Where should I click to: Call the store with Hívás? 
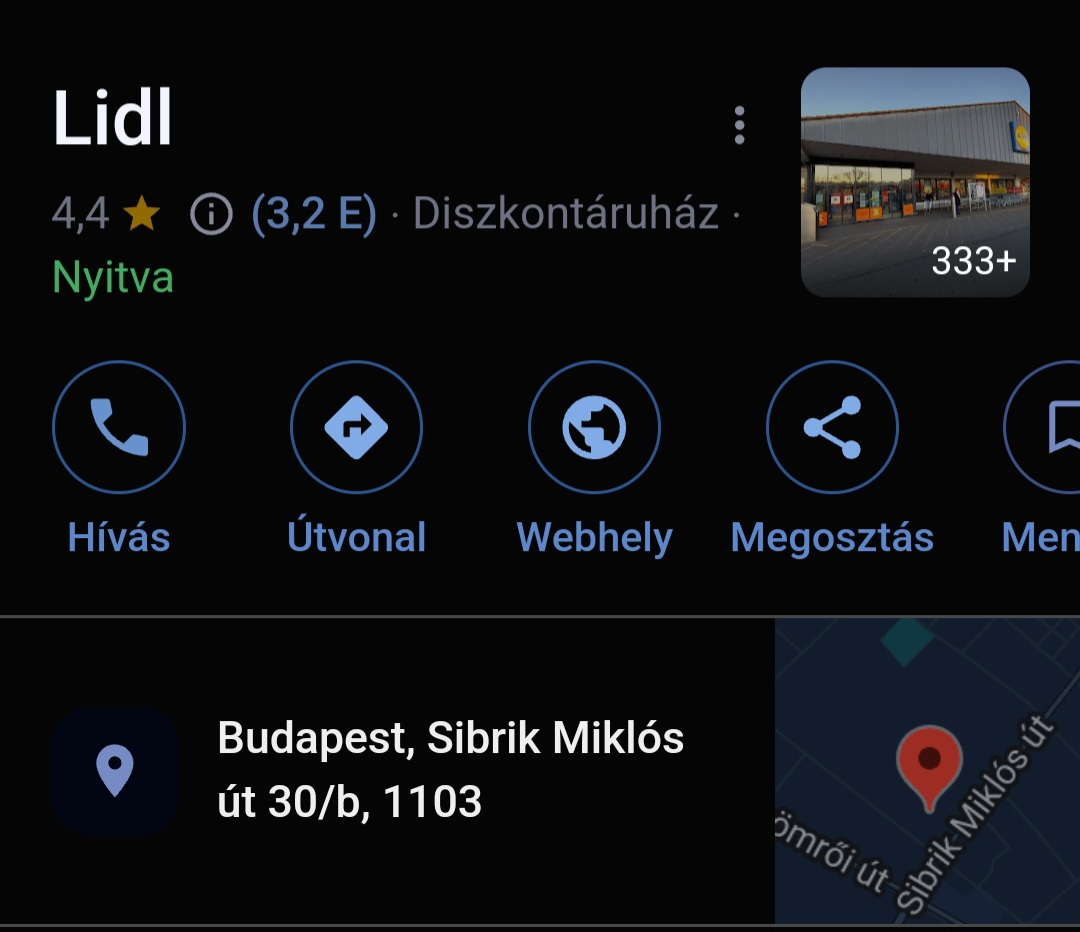[119, 427]
